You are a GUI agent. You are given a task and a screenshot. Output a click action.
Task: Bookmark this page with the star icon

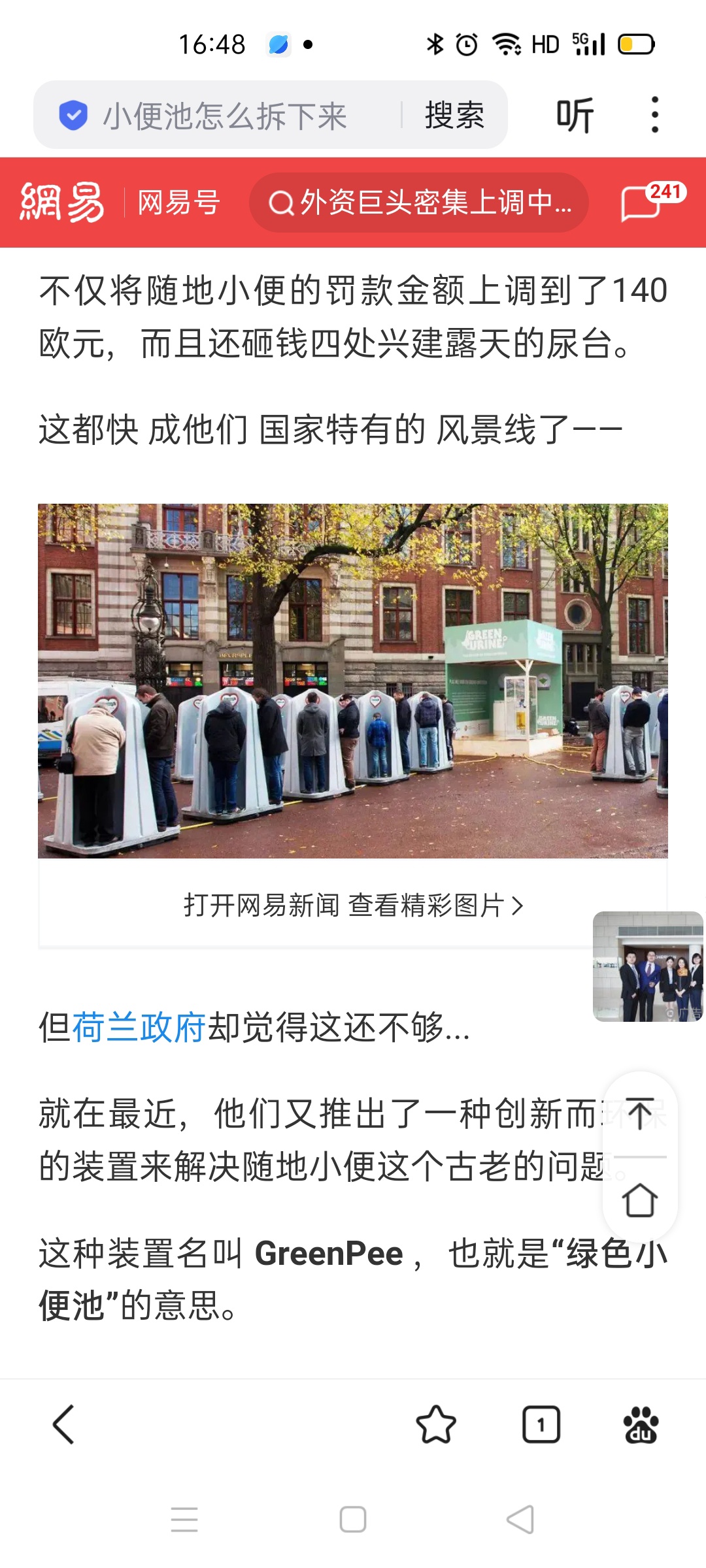coord(436,1424)
